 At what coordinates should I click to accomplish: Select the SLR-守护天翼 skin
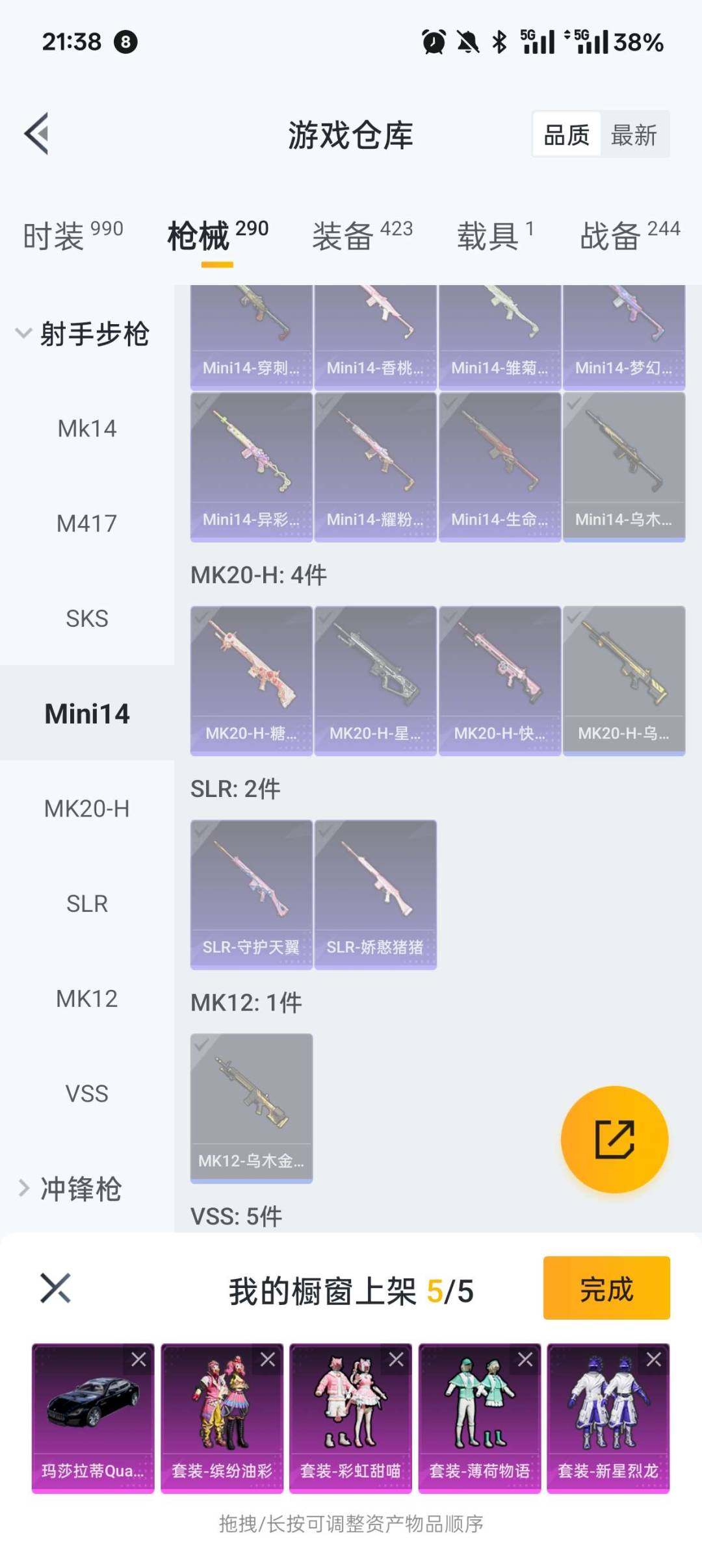tap(251, 894)
